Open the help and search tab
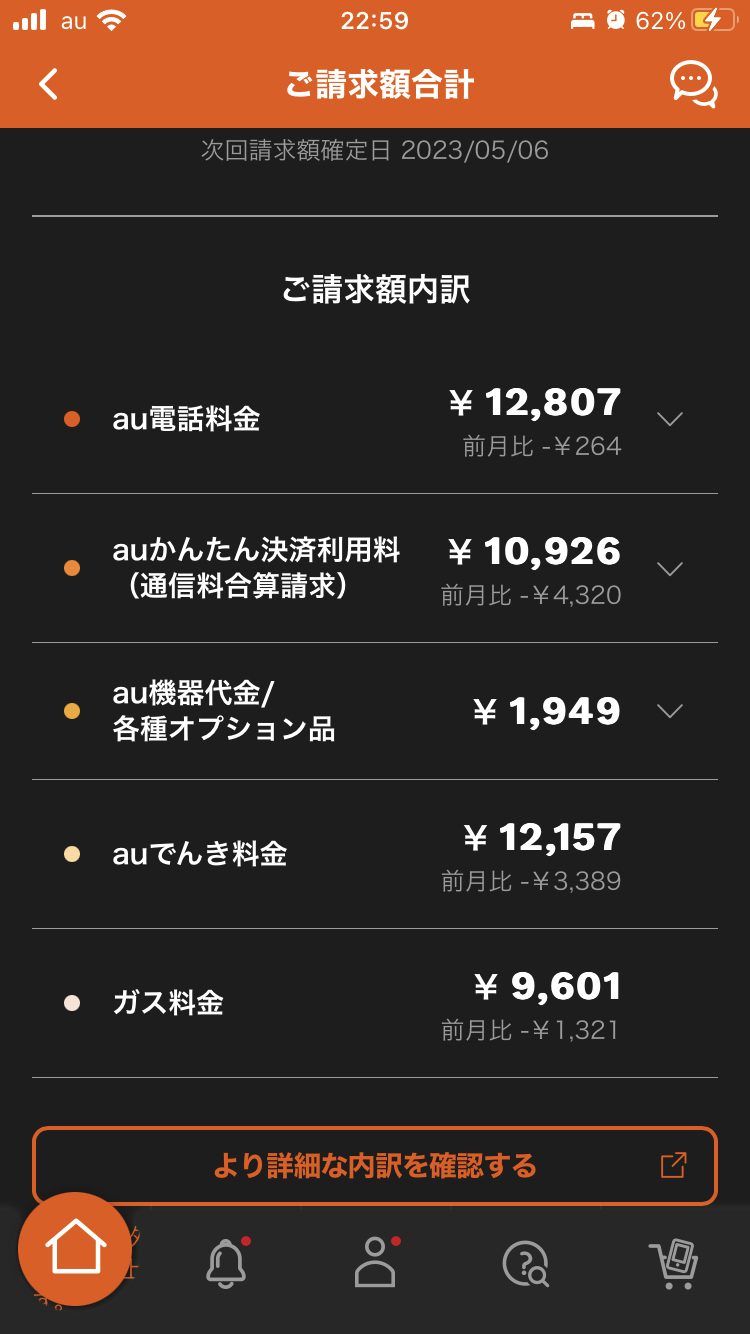 [x=525, y=1263]
